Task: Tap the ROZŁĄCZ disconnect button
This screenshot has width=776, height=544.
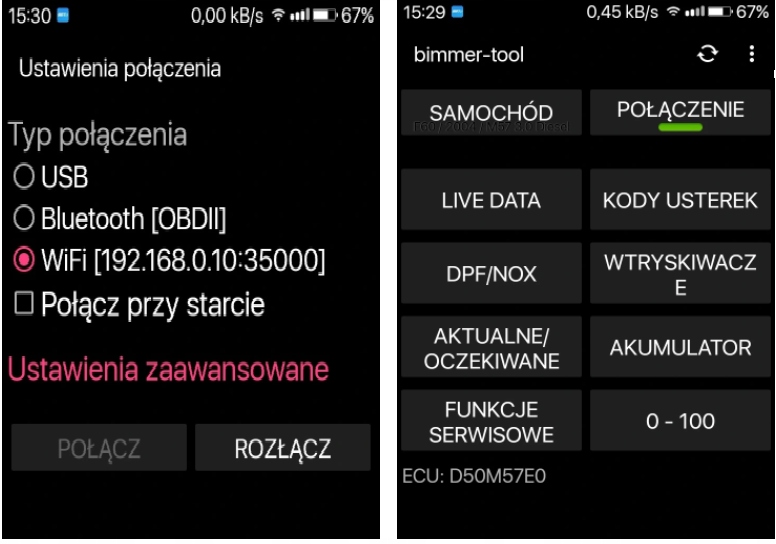Action: tap(282, 449)
